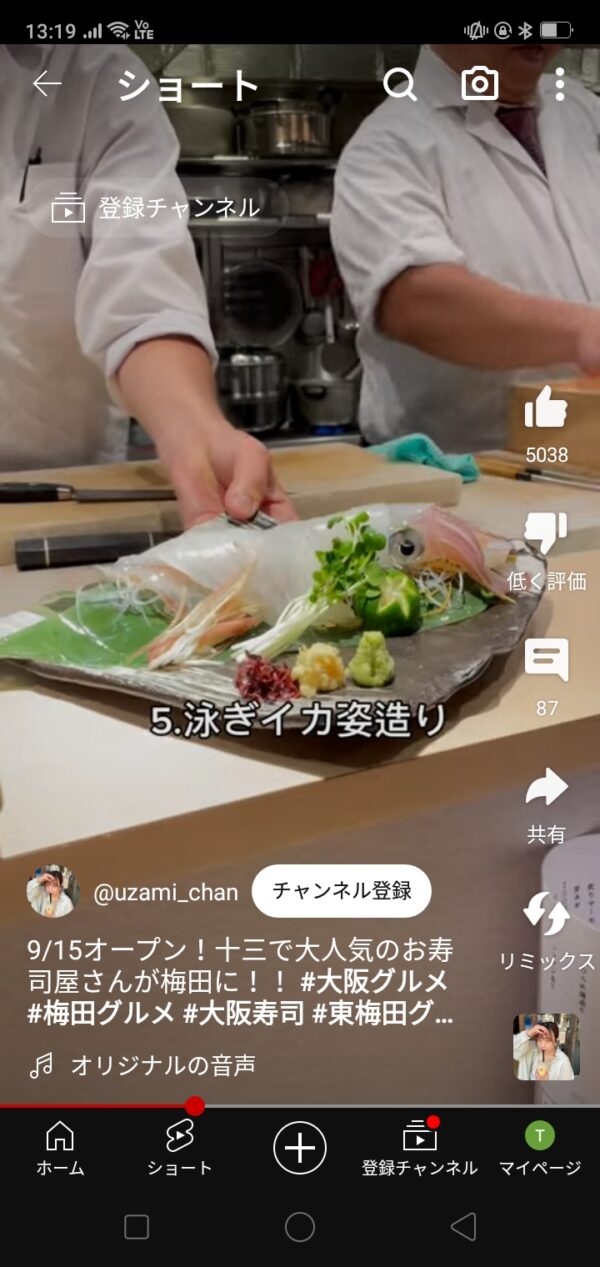
Task: Open the three-dot overflow menu
Action: tap(559, 85)
